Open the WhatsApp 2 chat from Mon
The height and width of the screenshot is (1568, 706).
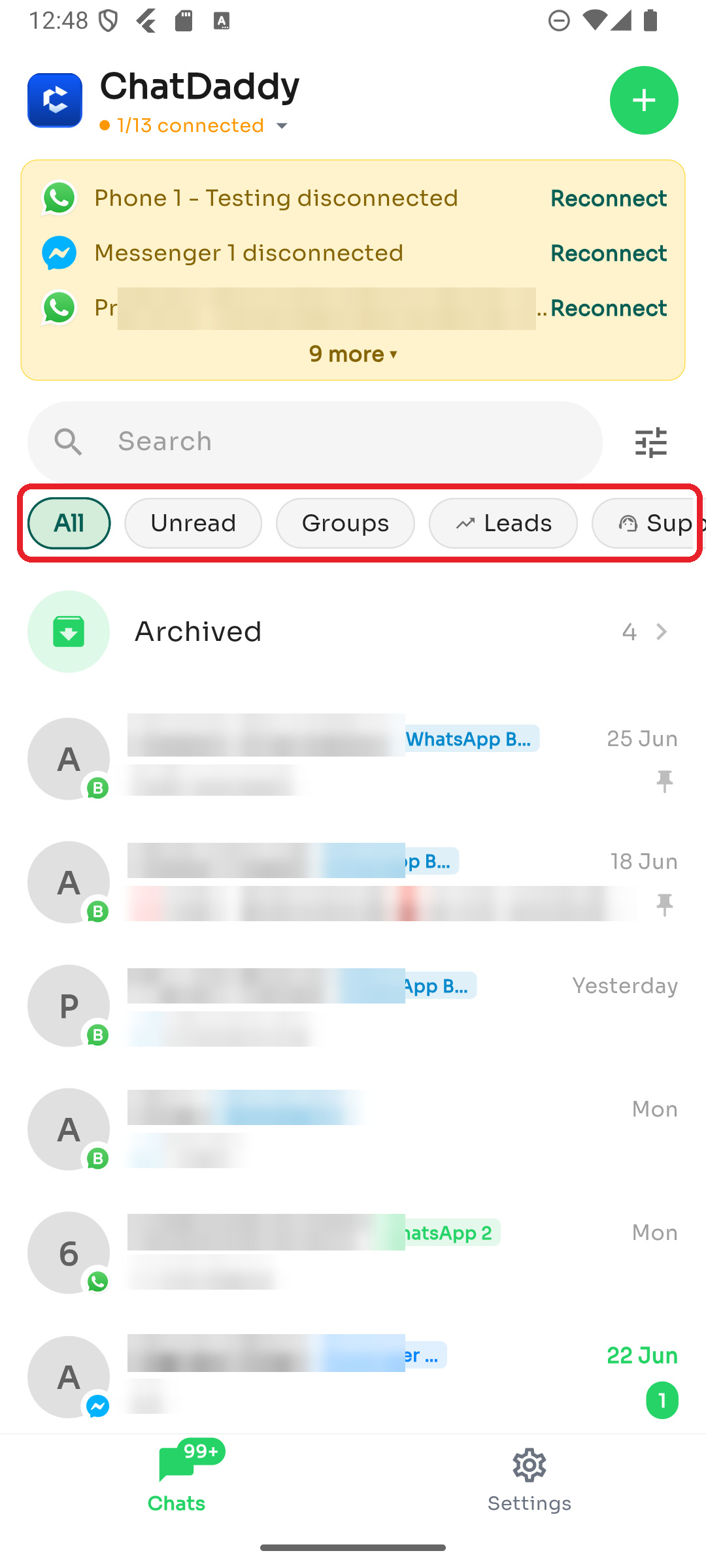[x=353, y=1253]
